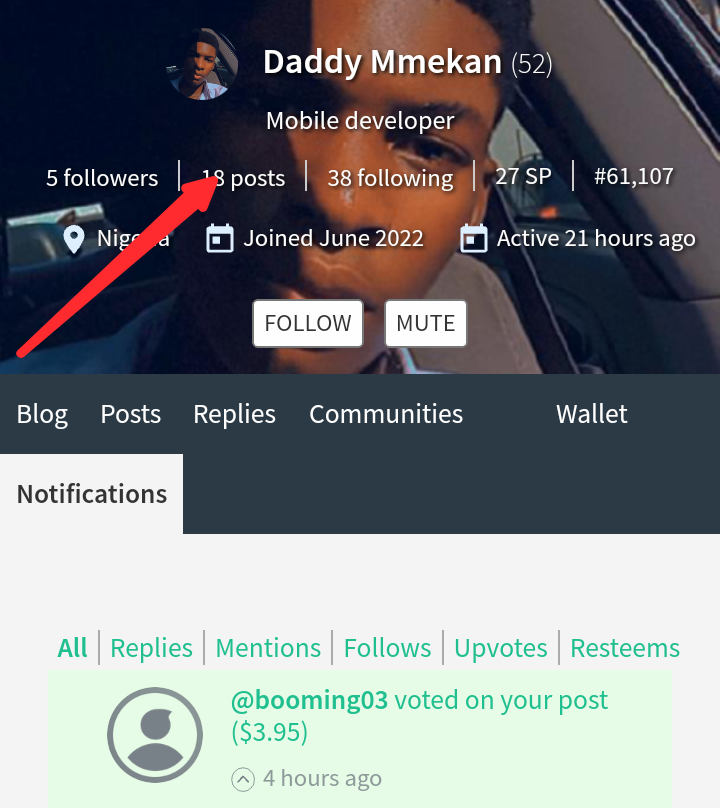Select the Notifications tab
This screenshot has width=720, height=808.
(91, 494)
